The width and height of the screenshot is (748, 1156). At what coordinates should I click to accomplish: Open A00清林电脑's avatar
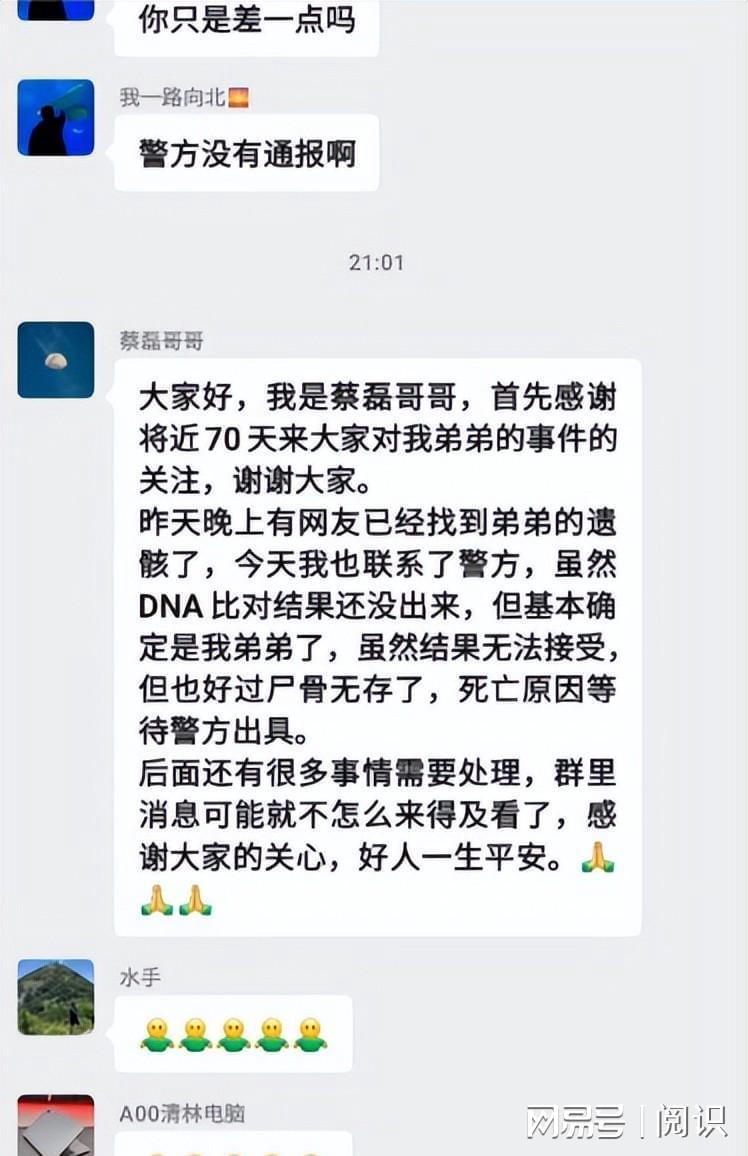[55, 1125]
